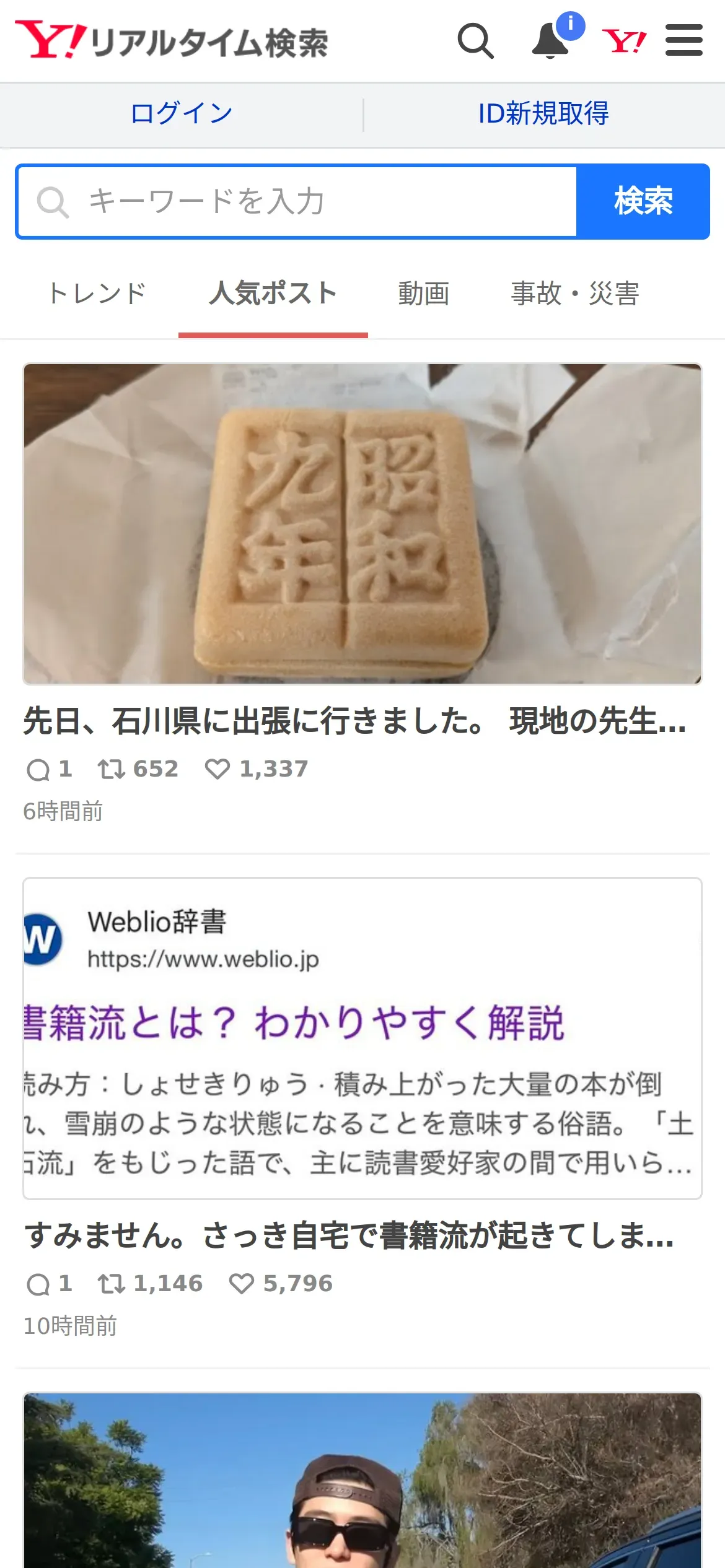
Task: Open replies on the 書籍流が起きて post
Action: (x=38, y=1284)
